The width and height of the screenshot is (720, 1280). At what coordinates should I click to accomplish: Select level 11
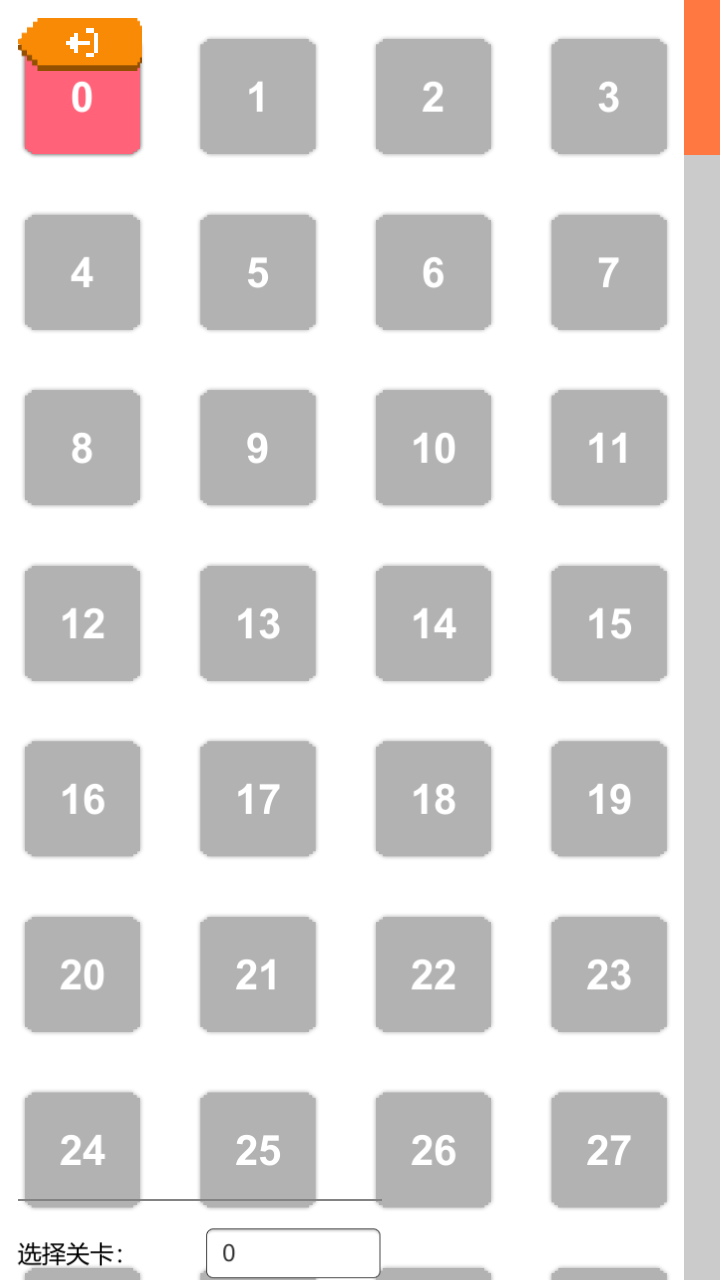[609, 448]
